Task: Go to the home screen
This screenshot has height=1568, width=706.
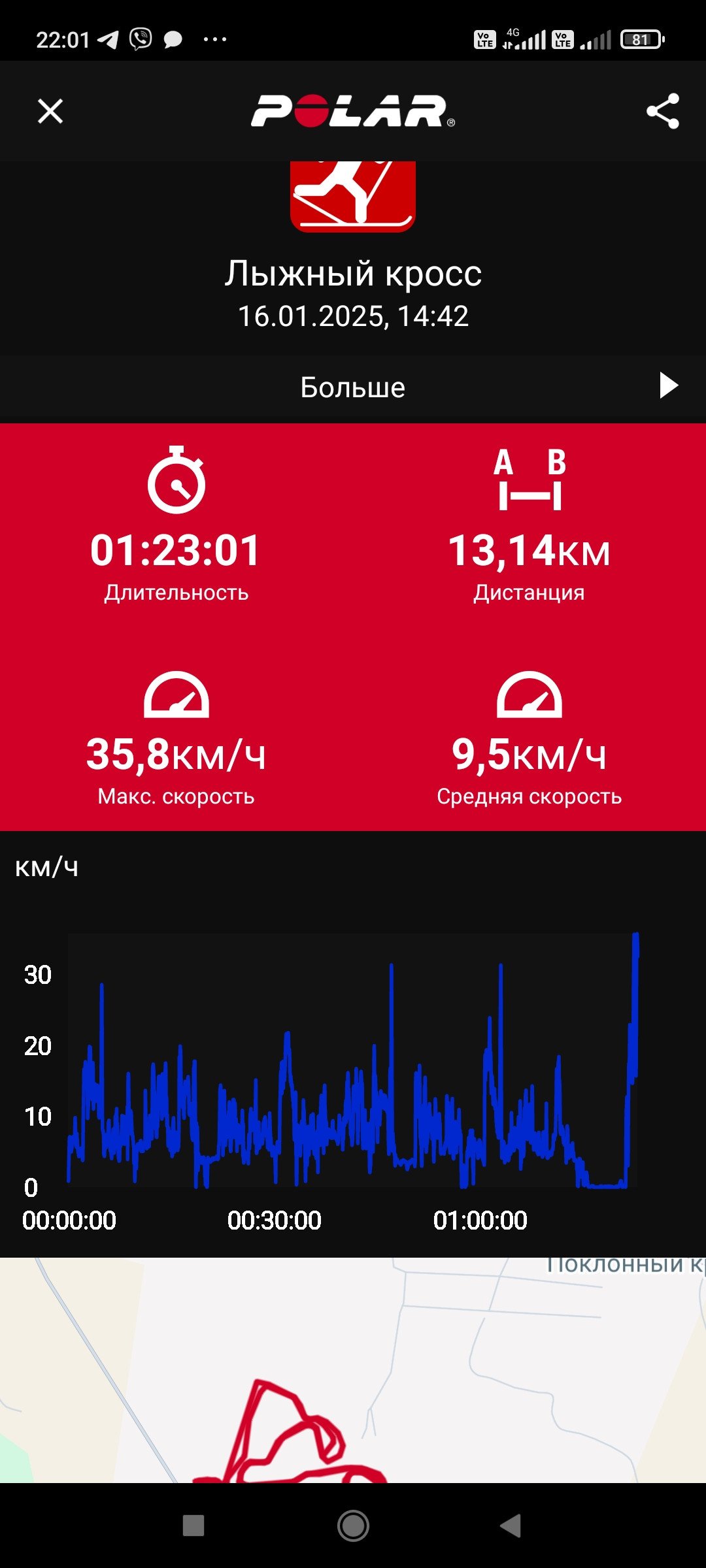Action: point(353,1526)
